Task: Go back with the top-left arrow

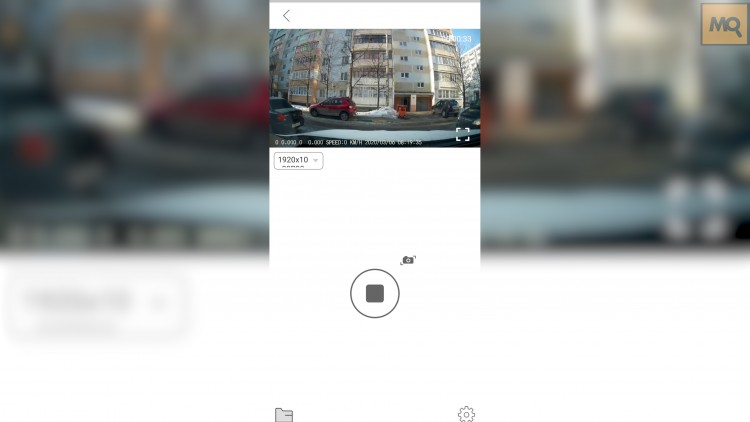Action: 287,15
